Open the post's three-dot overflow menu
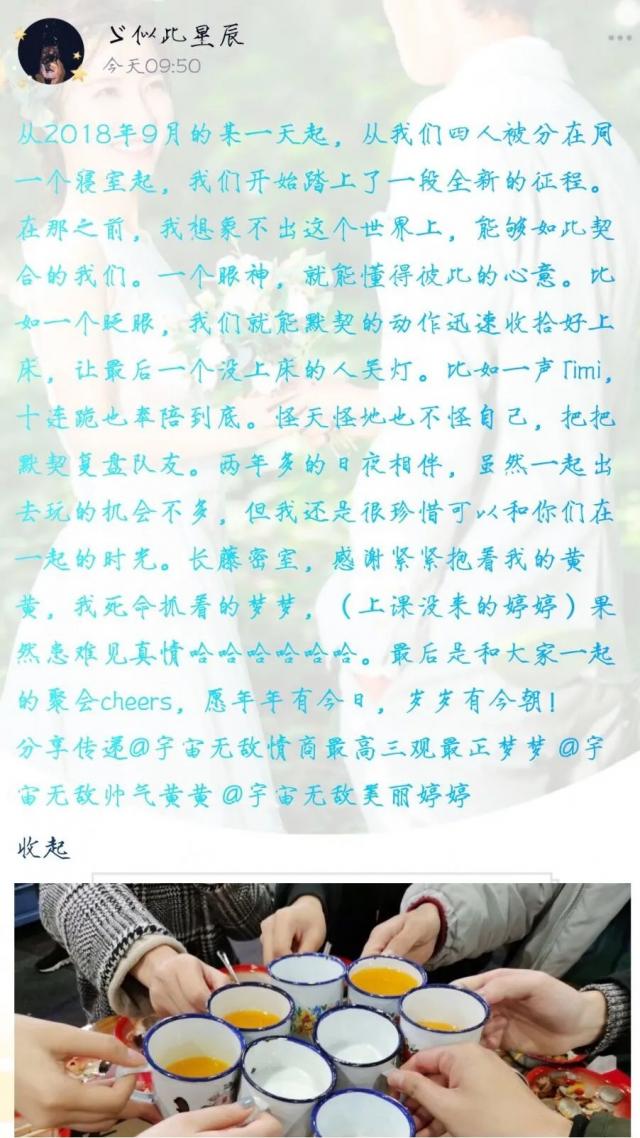 point(618,36)
